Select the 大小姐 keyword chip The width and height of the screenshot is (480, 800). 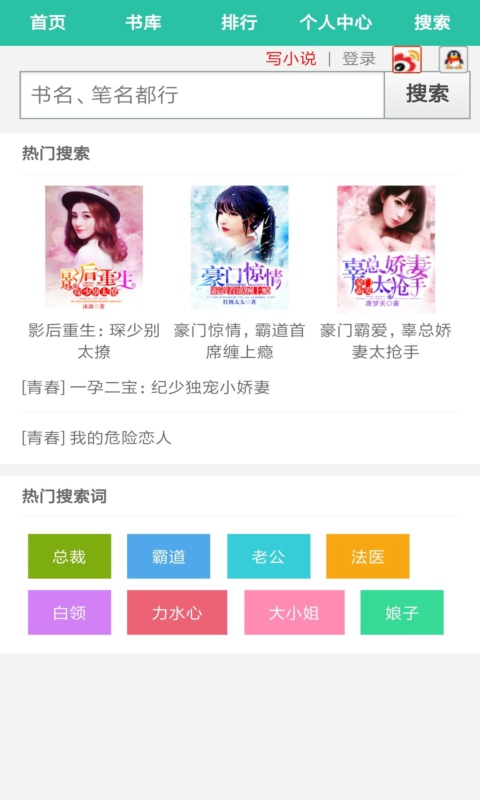[294, 612]
